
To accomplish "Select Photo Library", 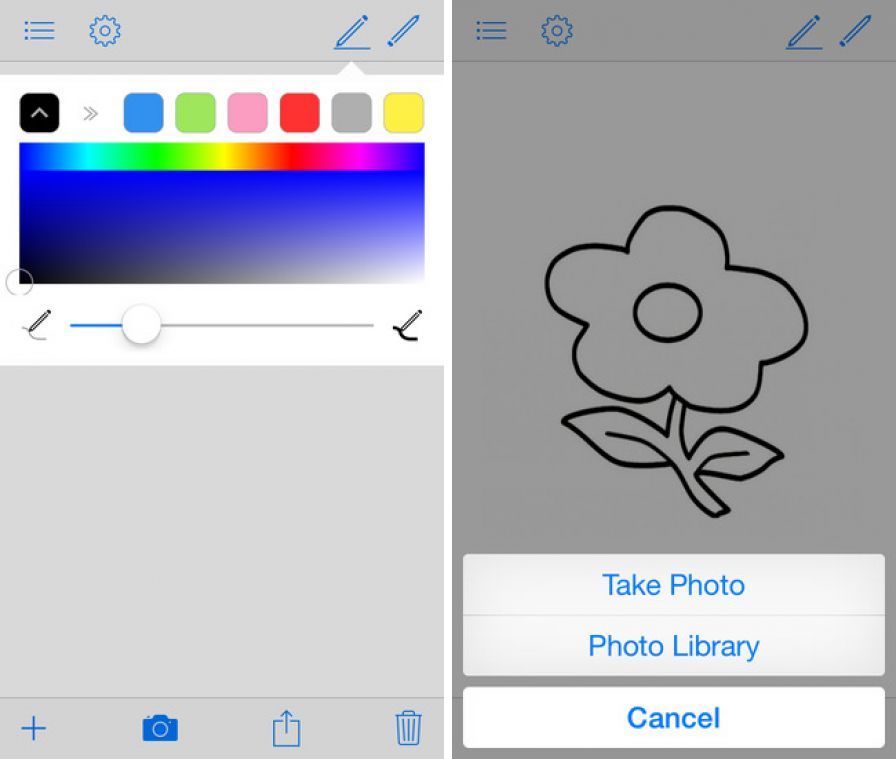I will pos(673,646).
